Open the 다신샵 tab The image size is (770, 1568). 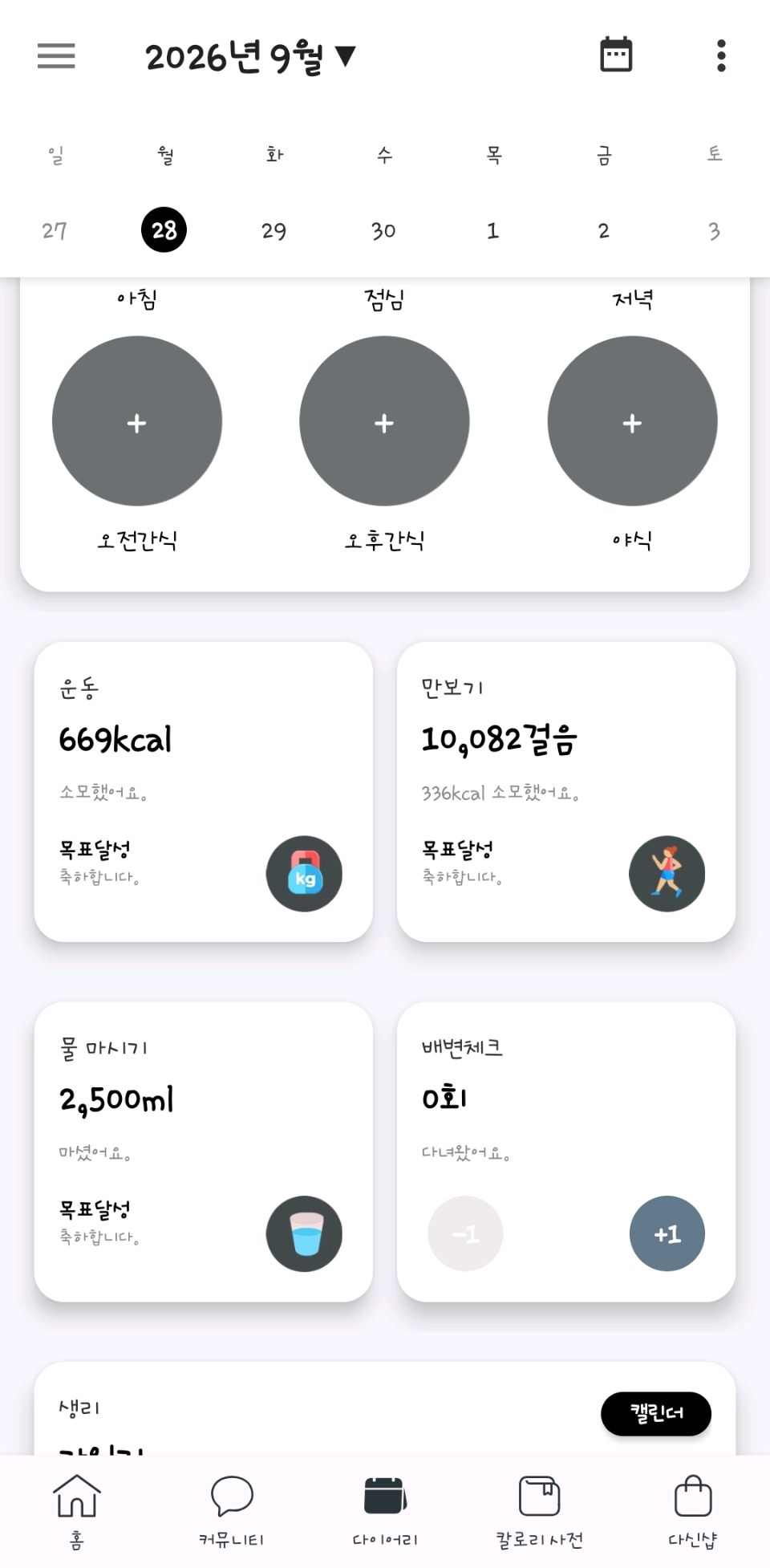pos(693,1511)
